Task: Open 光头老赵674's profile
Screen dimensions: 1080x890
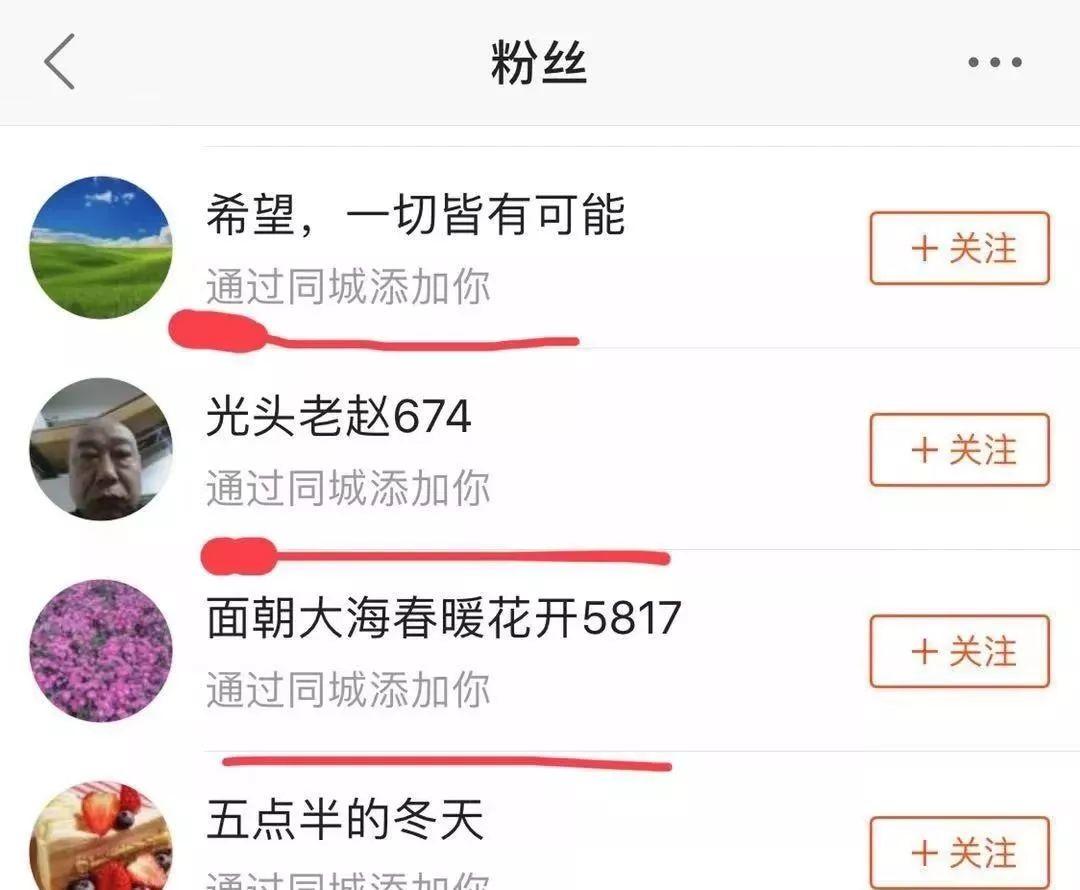Action: coord(101,449)
